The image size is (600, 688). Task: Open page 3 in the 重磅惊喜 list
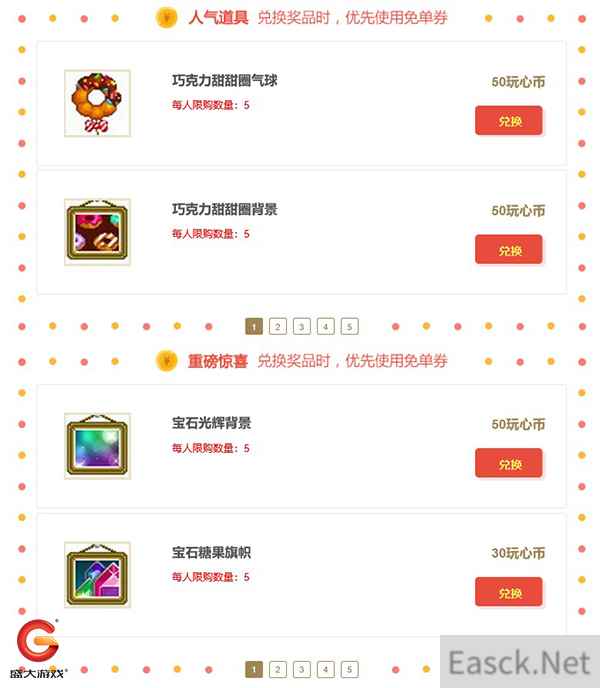(302, 669)
